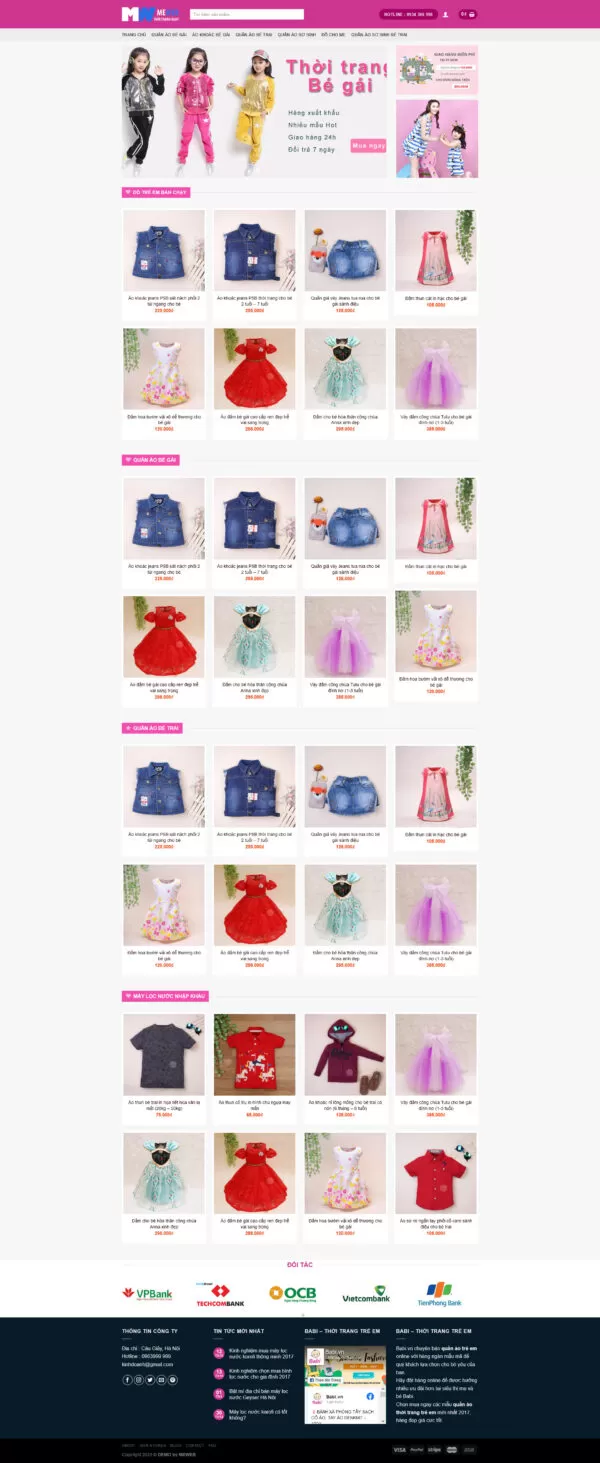This screenshot has width=600, height=1463.
Task: Open the red printed Áo thun shirt
Action: pyautogui.click(x=254, y=1054)
